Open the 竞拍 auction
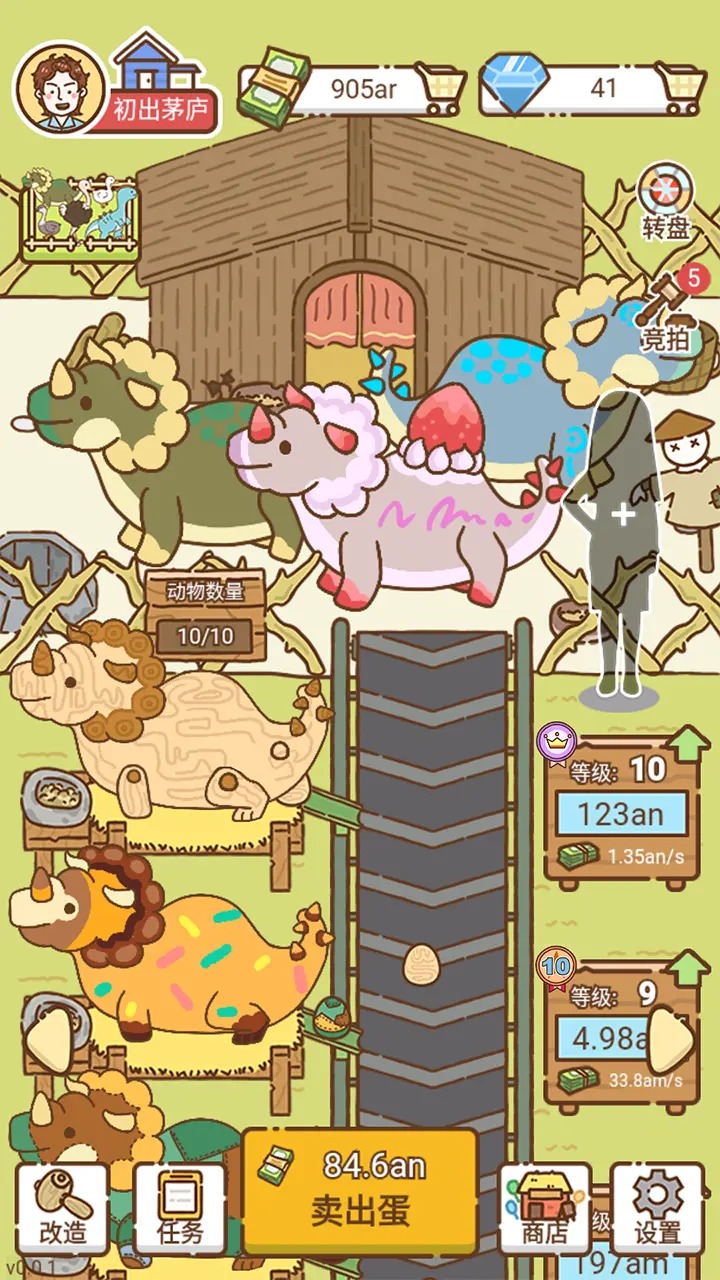 click(x=666, y=312)
